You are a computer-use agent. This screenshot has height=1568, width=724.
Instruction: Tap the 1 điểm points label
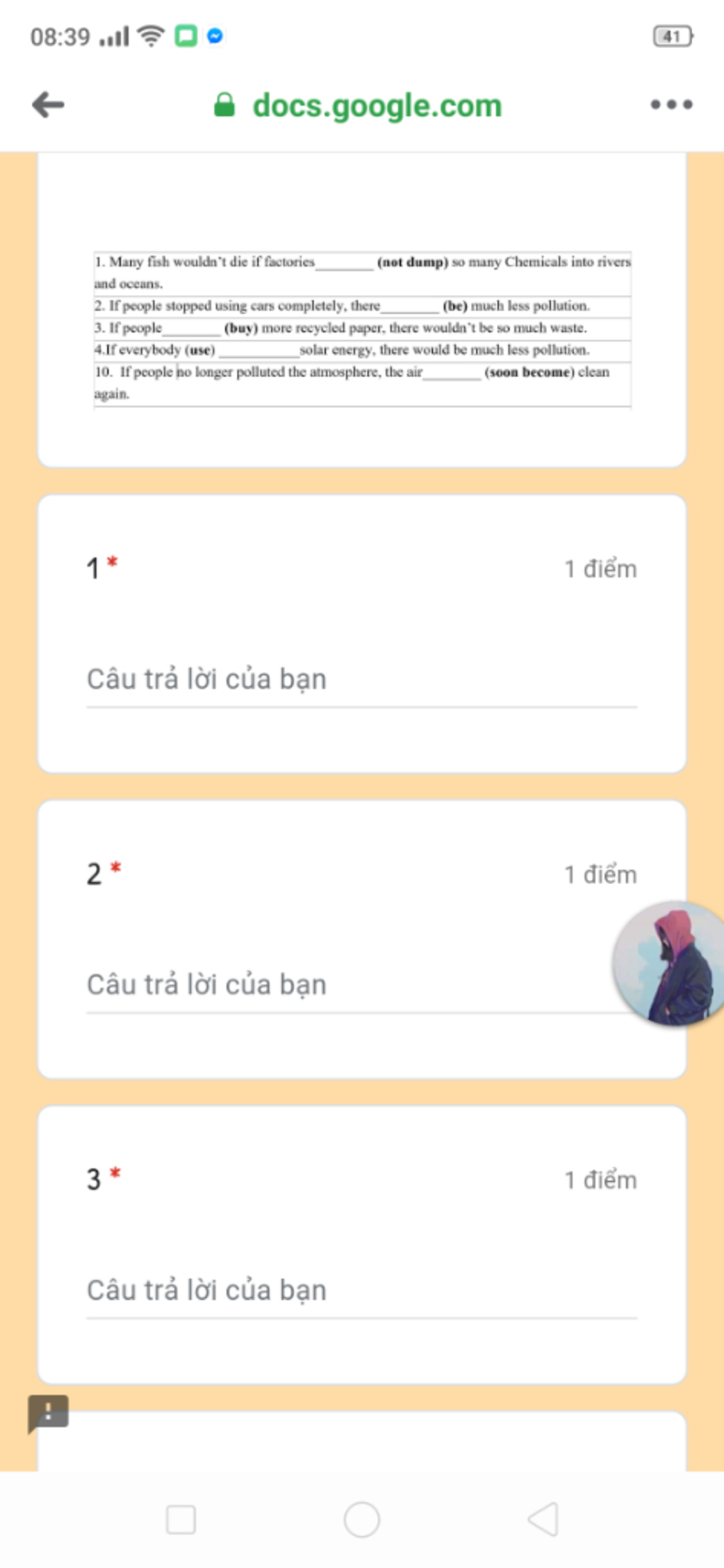click(600, 568)
